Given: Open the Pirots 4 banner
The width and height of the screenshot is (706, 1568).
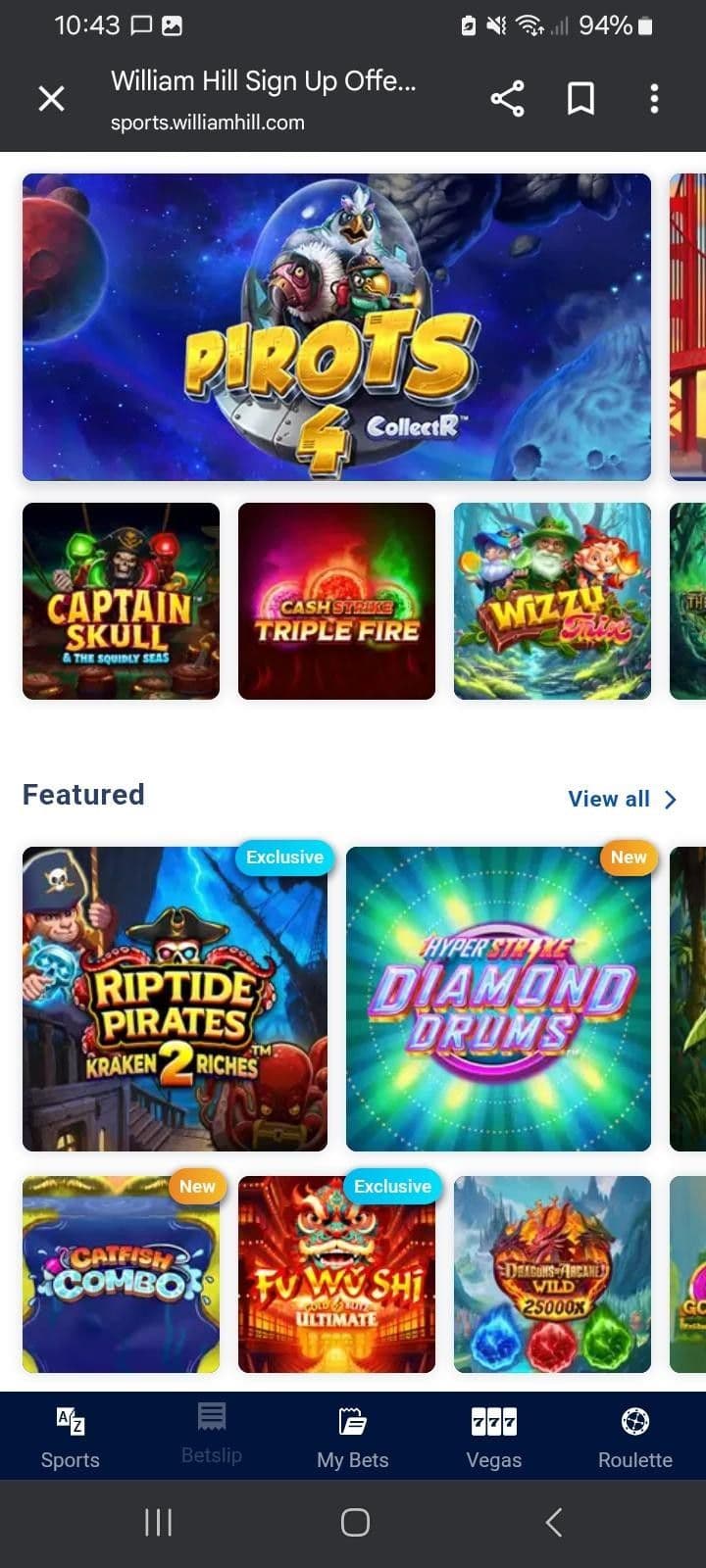Looking at the screenshot, I should coord(336,327).
